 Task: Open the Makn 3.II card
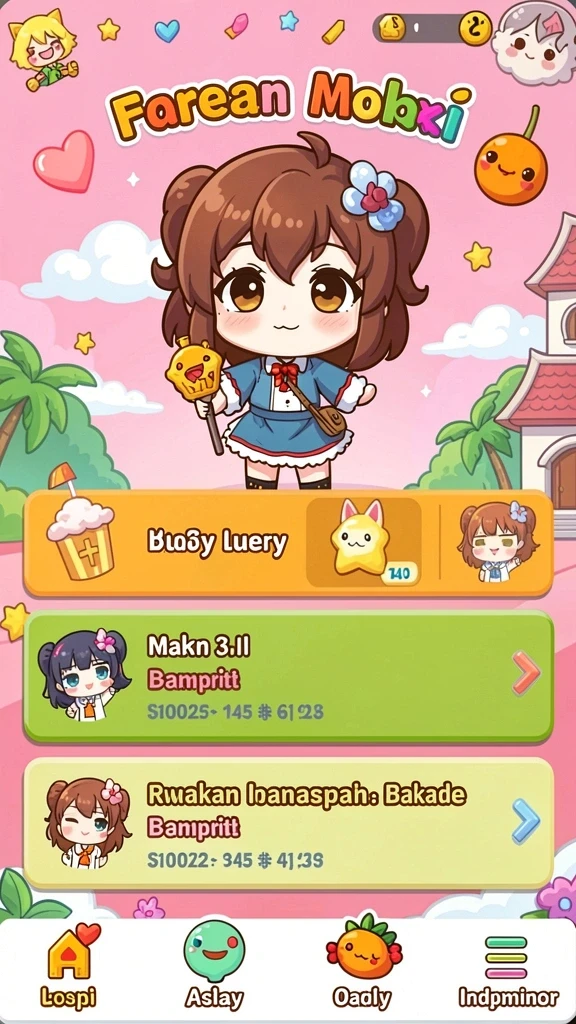(x=288, y=677)
